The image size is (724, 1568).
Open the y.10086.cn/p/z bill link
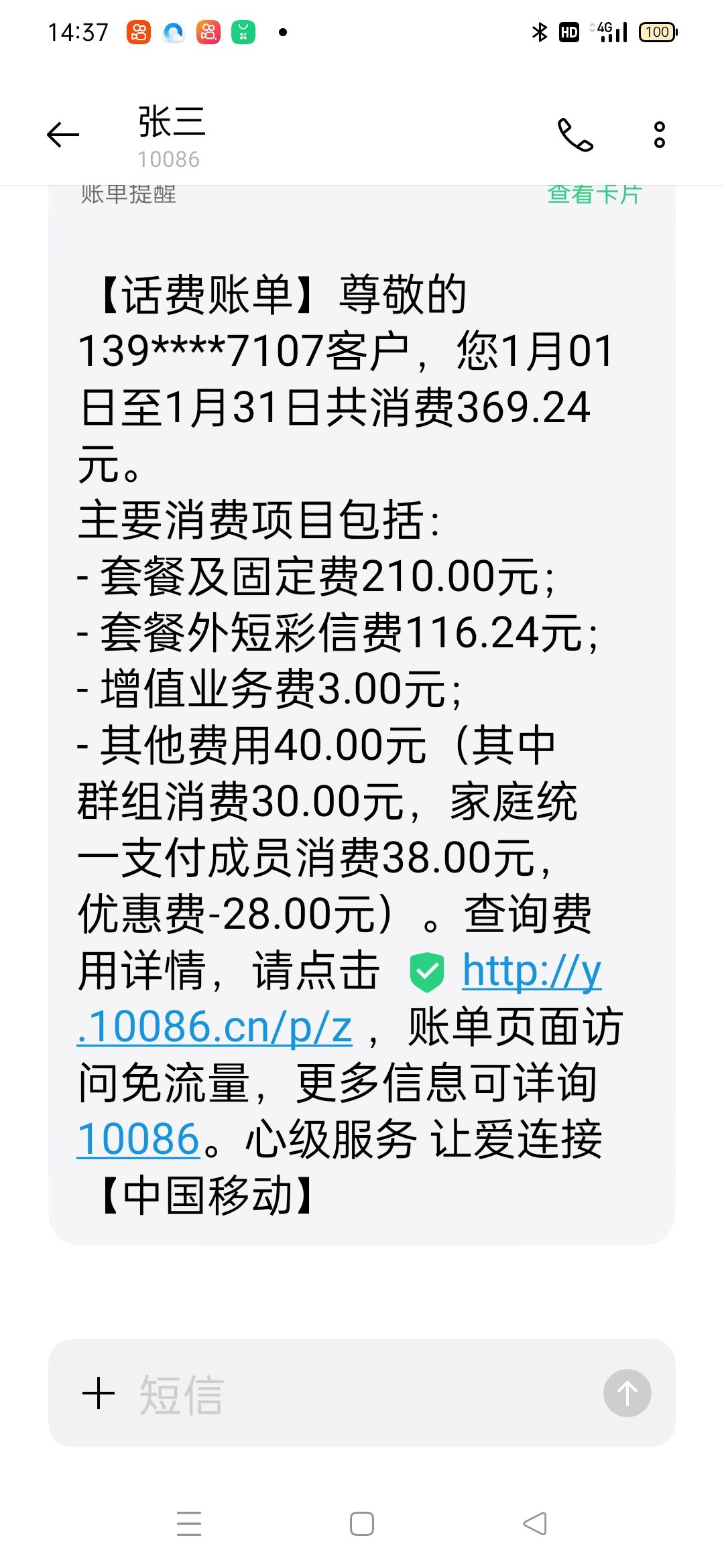pos(215,1027)
